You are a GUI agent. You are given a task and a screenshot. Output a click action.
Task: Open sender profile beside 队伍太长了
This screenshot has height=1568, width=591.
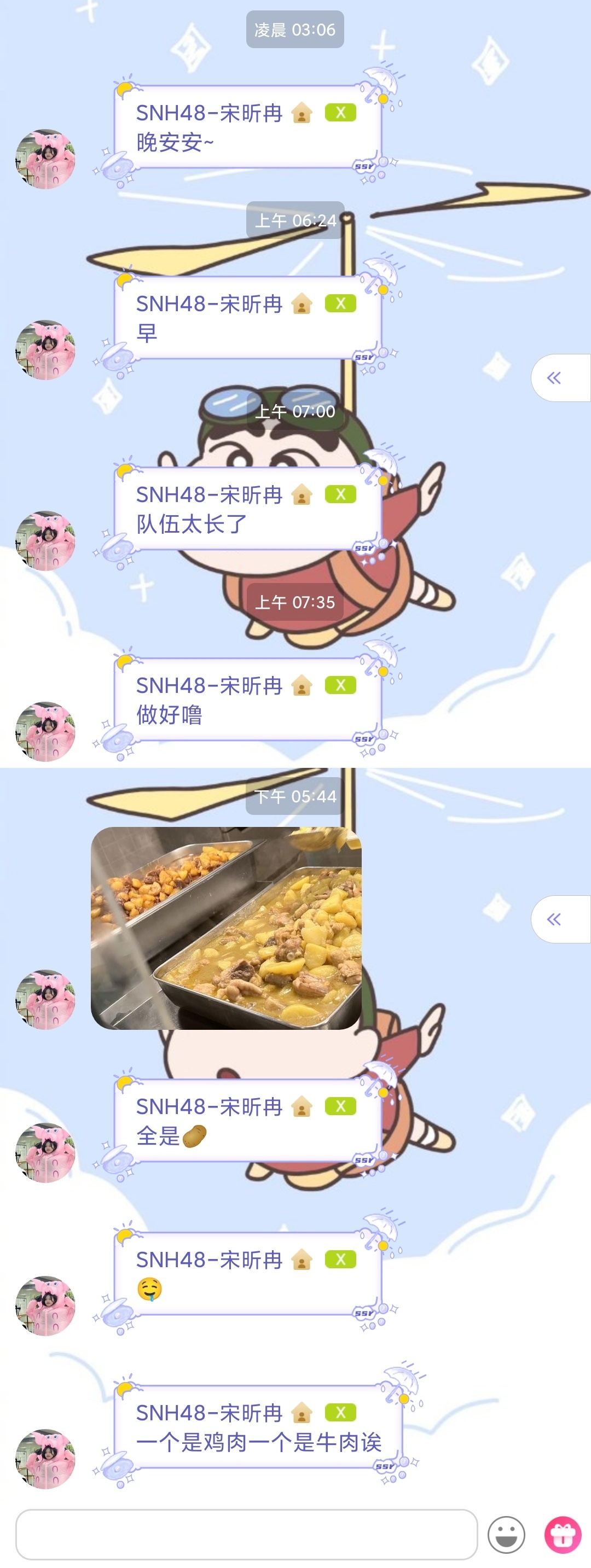45,540
